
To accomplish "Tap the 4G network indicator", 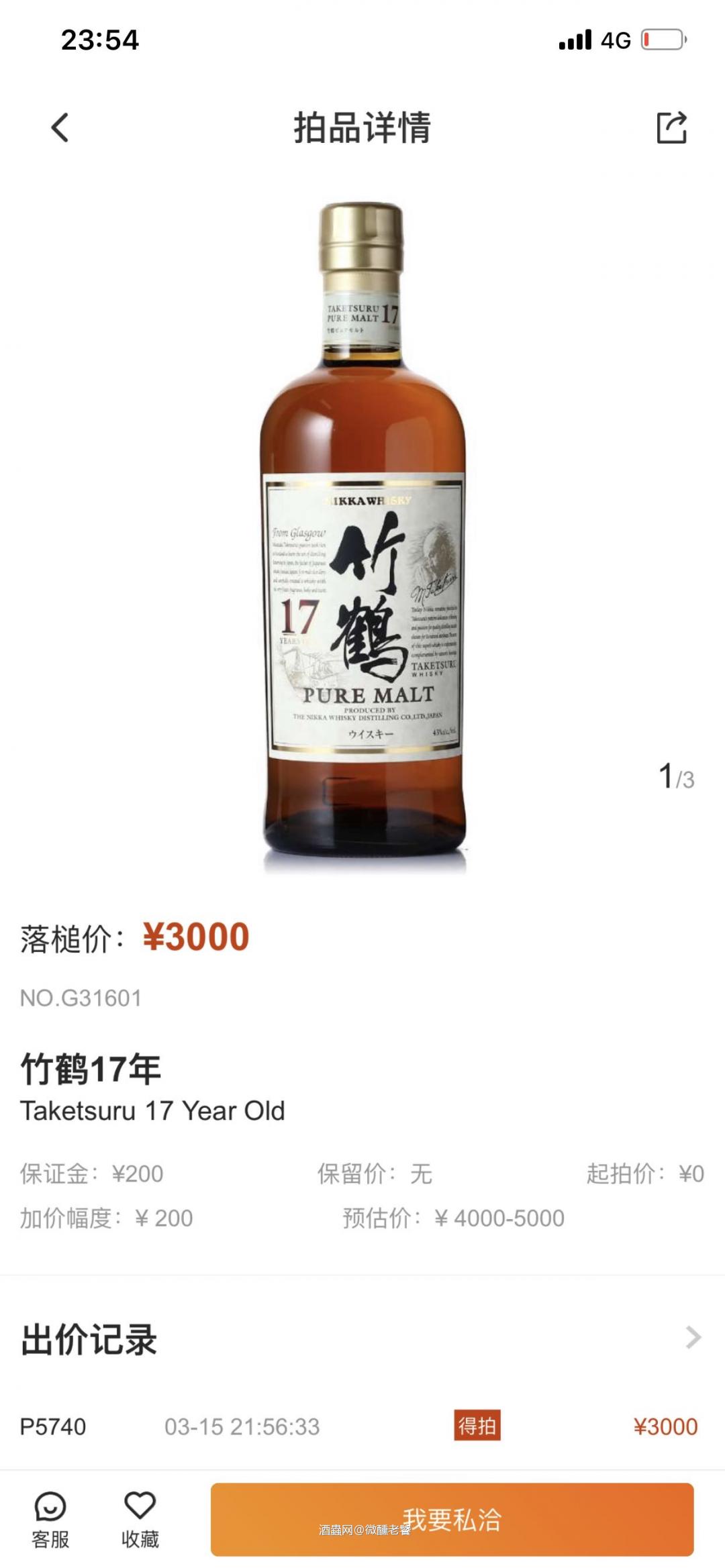I will point(614,40).
